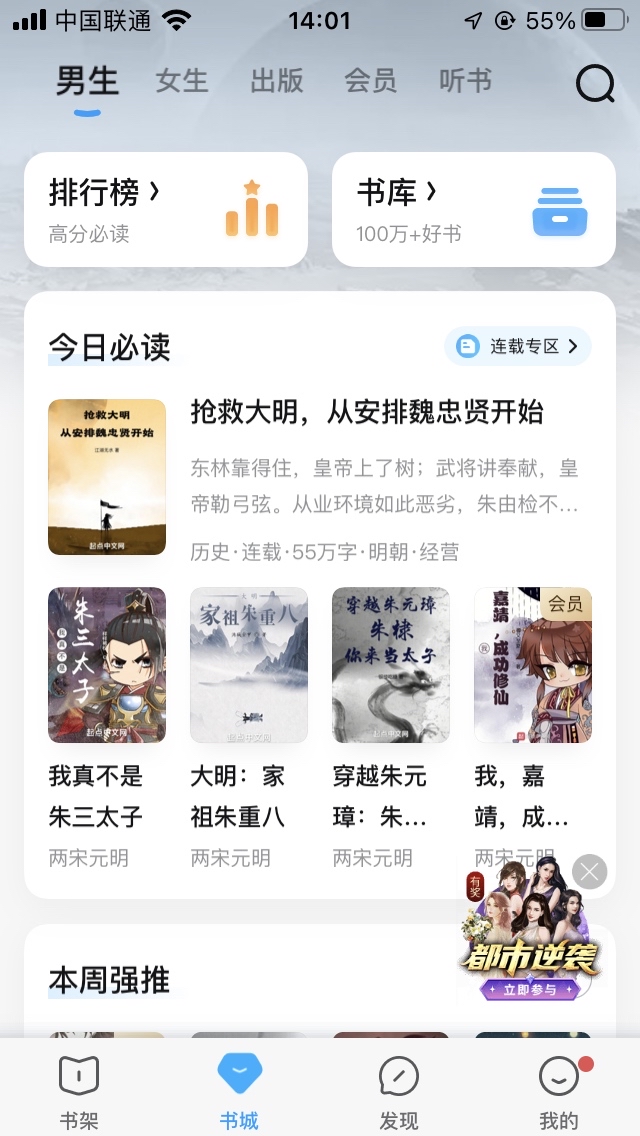Screen dimensions: 640x1136
Task: Open the 书库 library card
Action: pos(473,209)
